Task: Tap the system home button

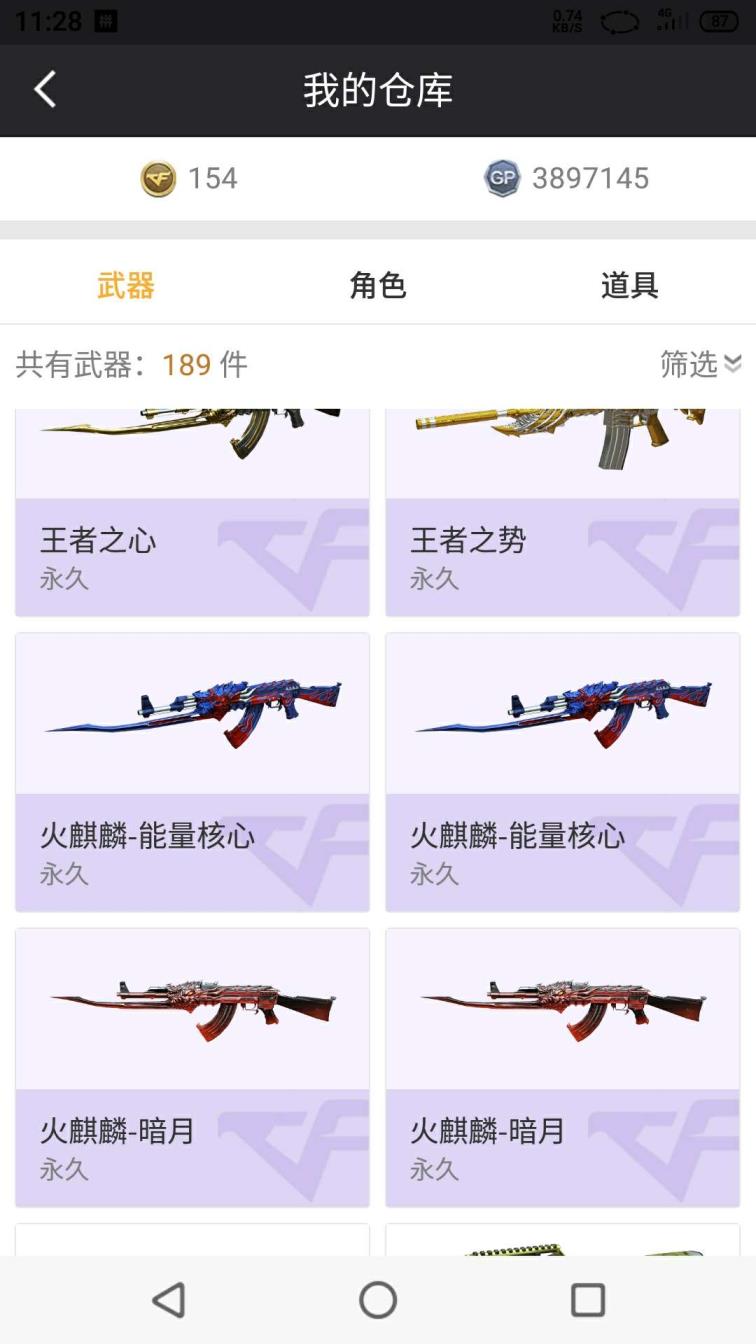Action: [x=378, y=1300]
